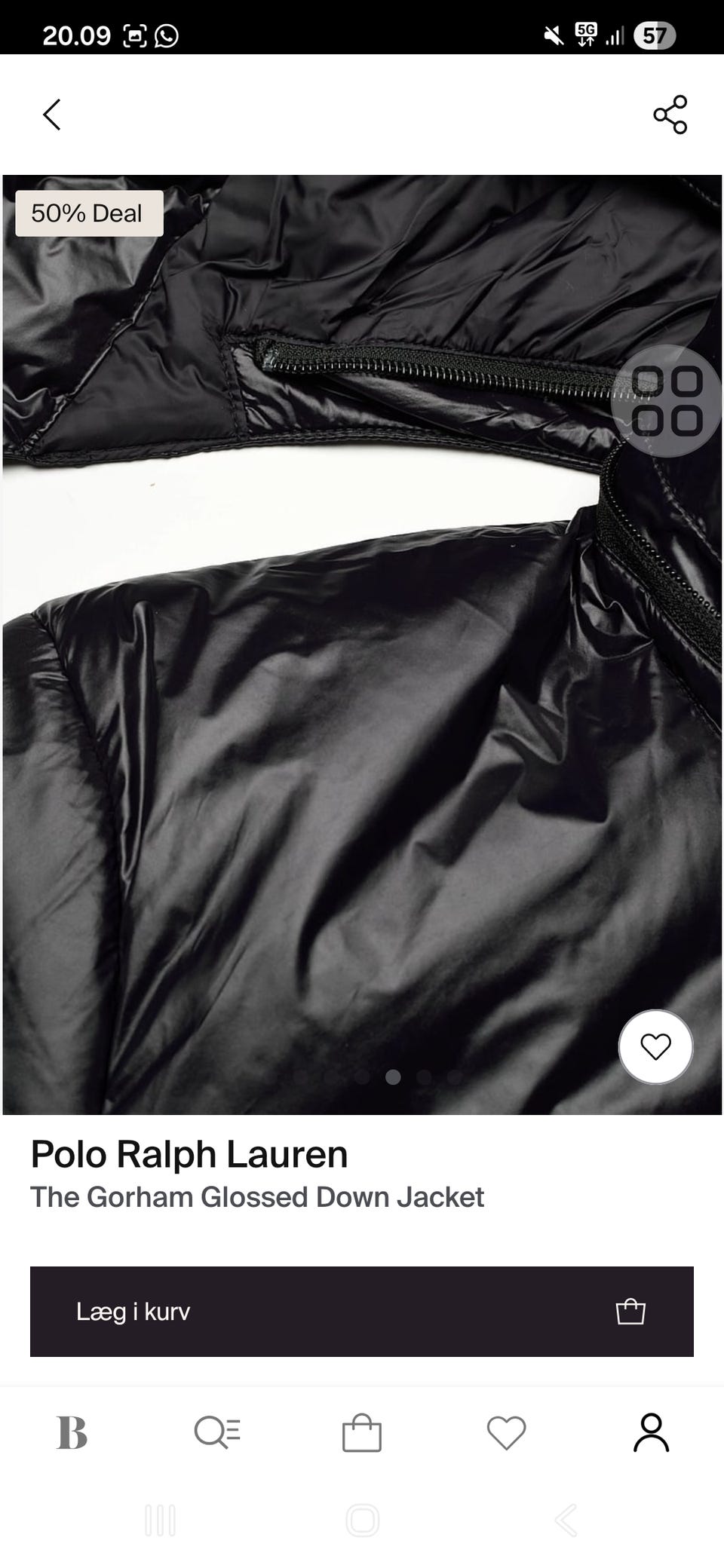The width and height of the screenshot is (724, 1568).
Task: Open the shopping bag tab
Action: tap(362, 1432)
